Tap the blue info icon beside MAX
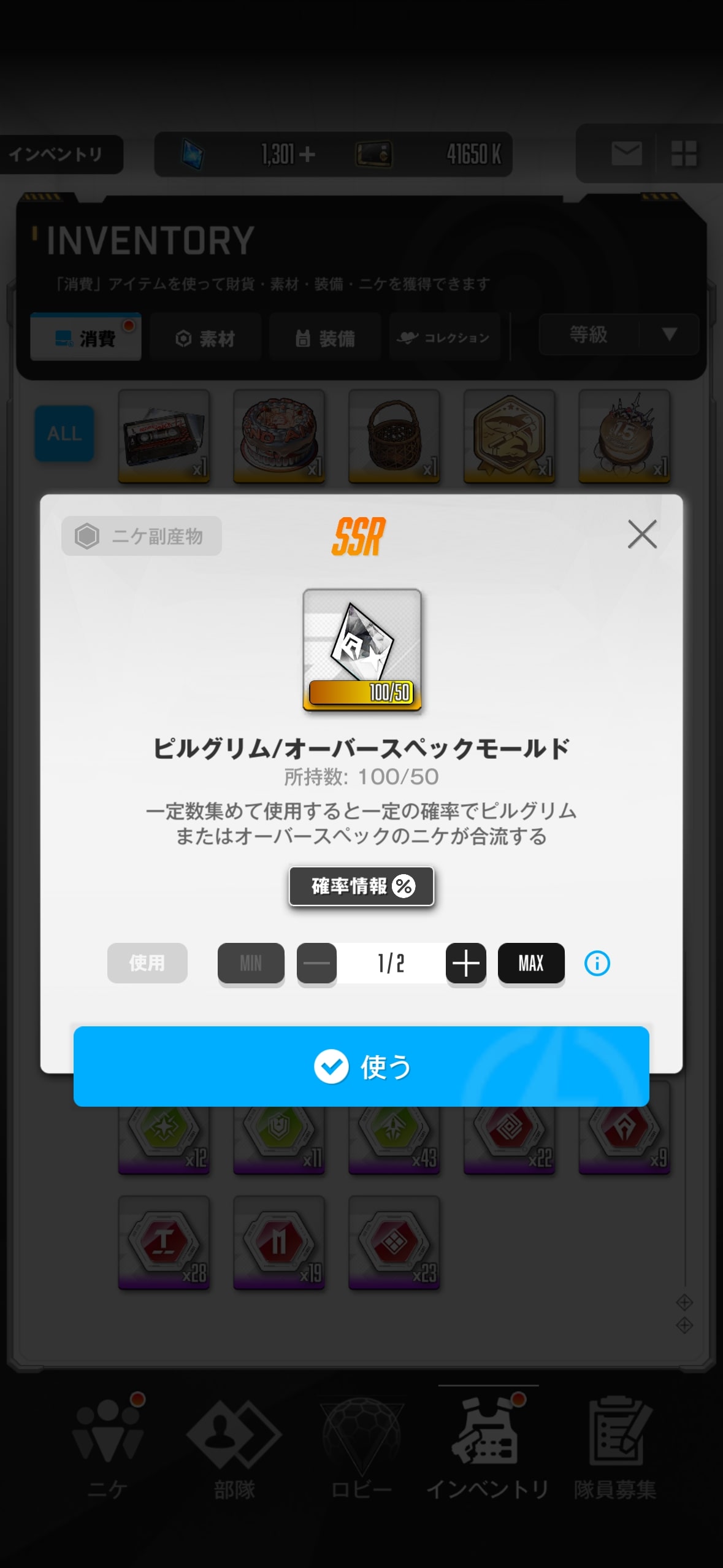 pyautogui.click(x=597, y=963)
